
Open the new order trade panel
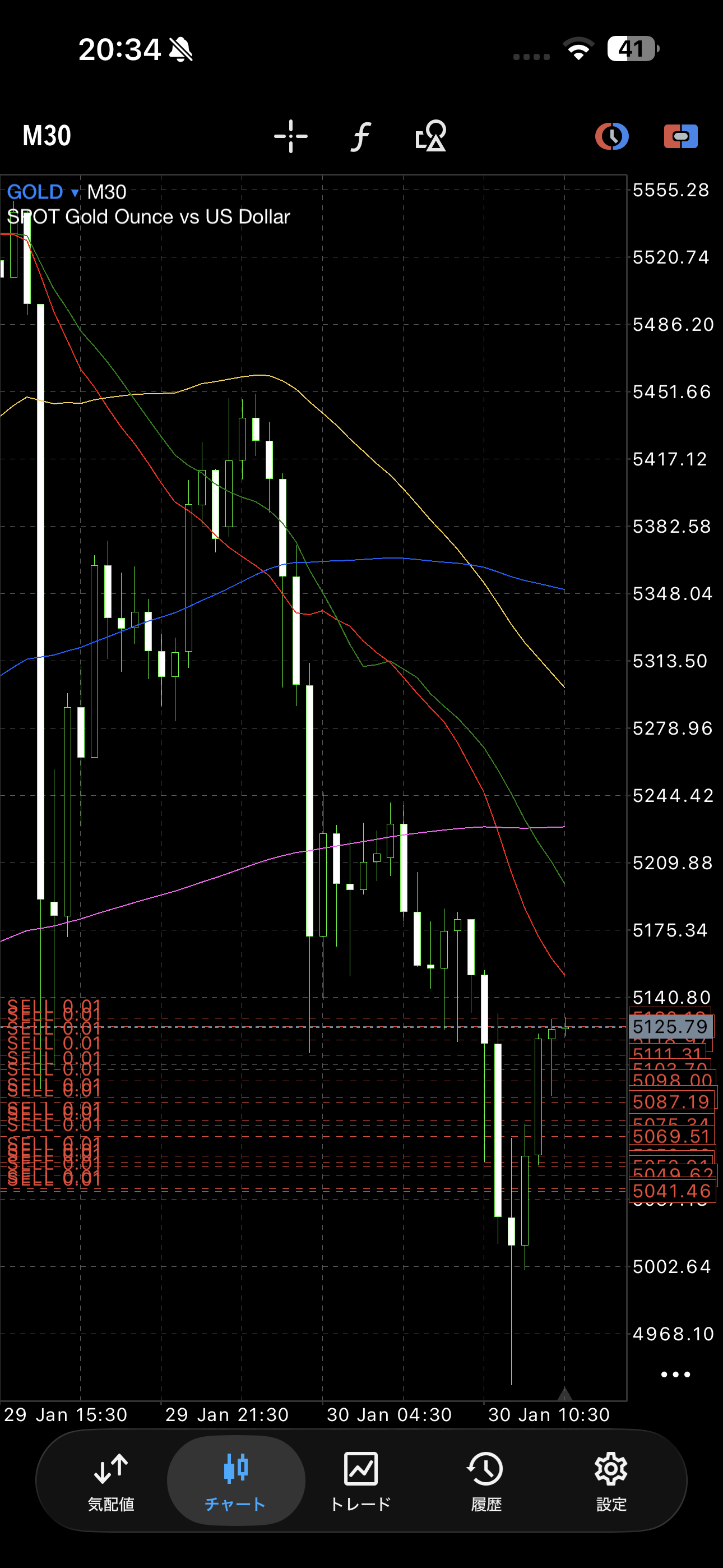680,136
